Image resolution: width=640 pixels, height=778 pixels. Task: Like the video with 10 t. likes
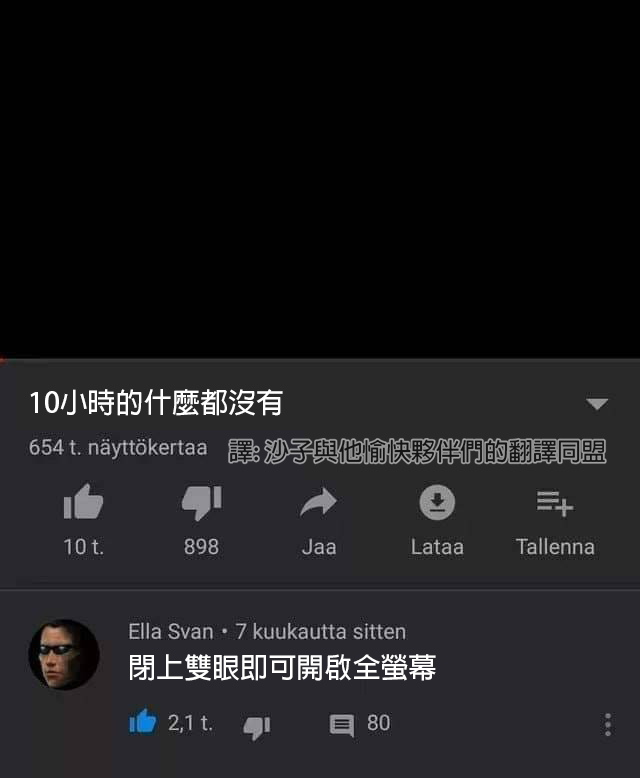pyautogui.click(x=83, y=503)
